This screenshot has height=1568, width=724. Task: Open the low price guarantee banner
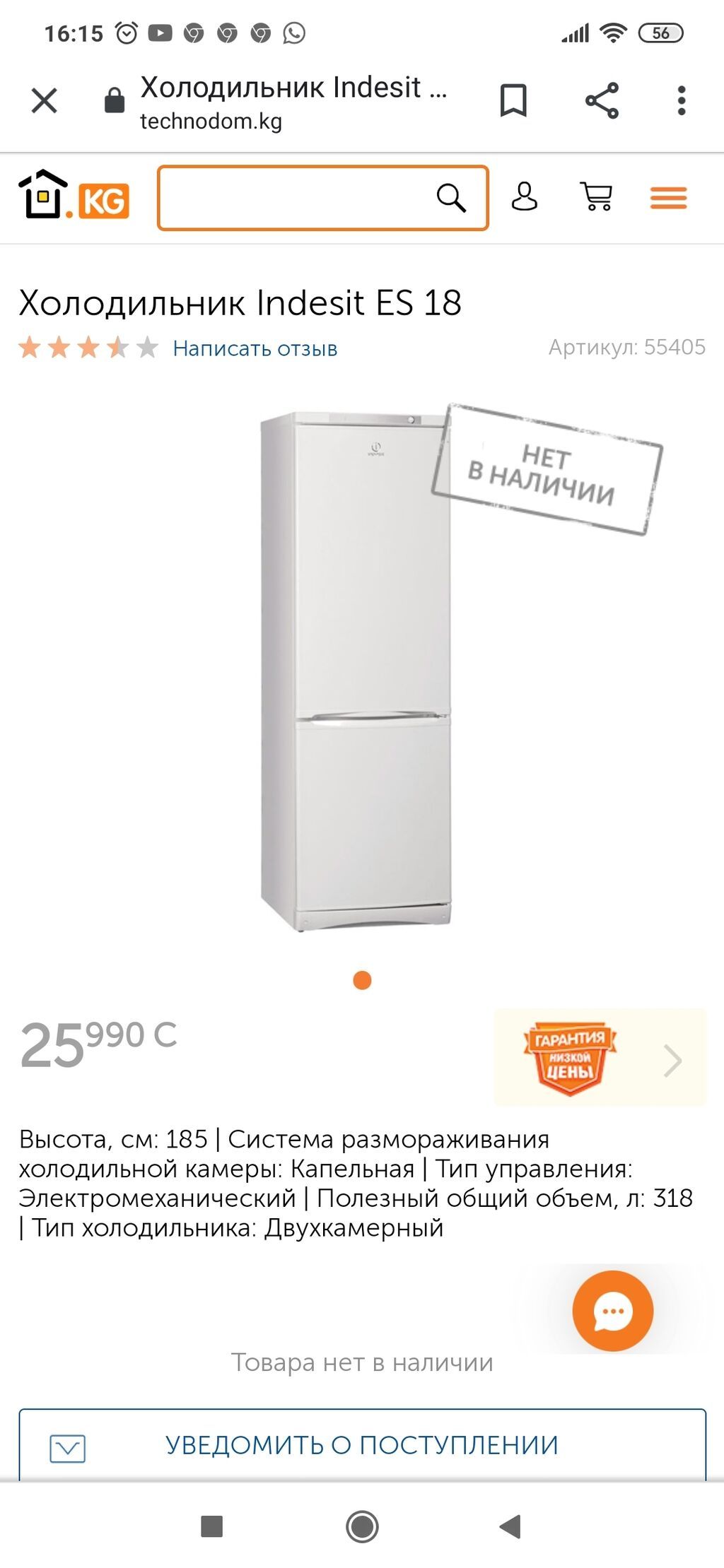point(599,1057)
